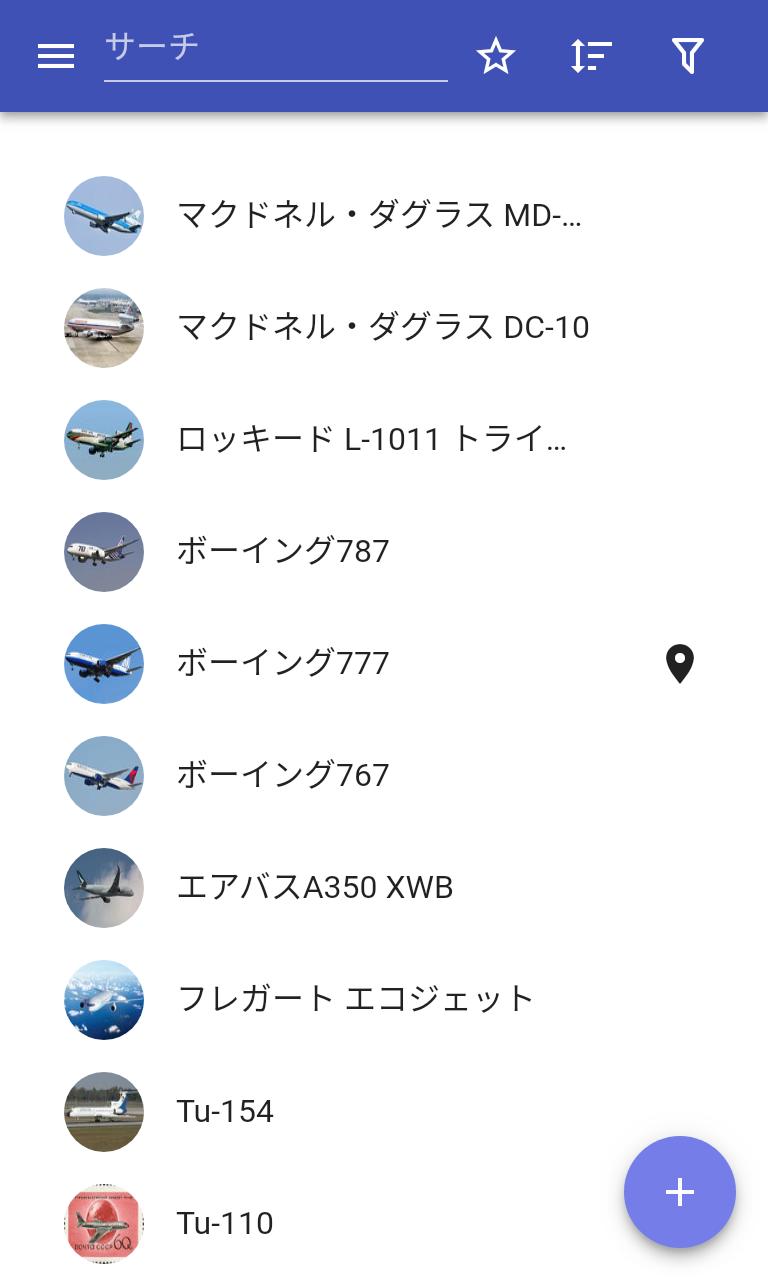768x1280 pixels.
Task: Open the Tu-110 entry
Action: [x=384, y=1224]
